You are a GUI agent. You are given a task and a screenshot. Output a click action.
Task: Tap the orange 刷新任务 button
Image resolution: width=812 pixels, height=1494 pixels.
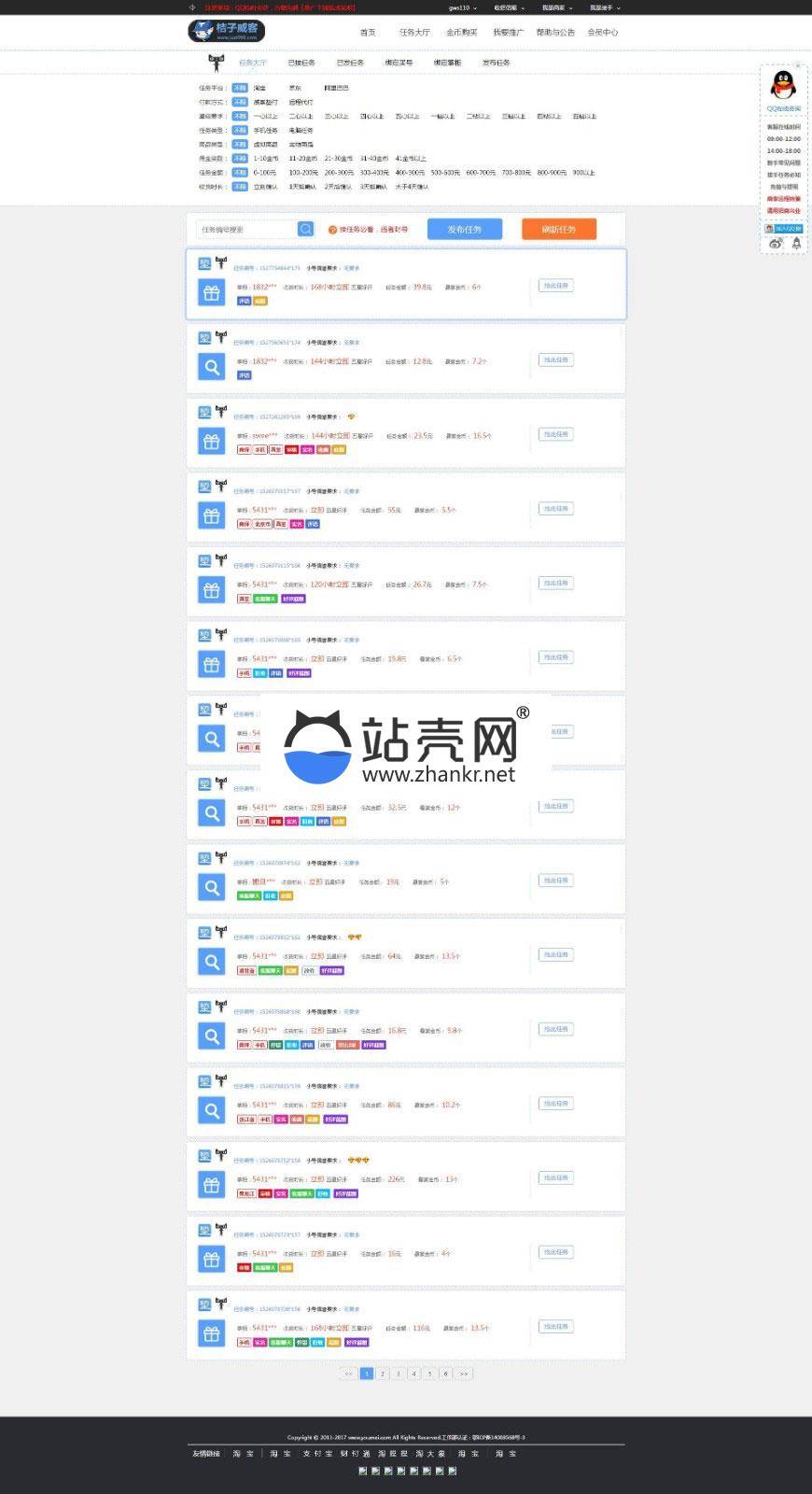coord(558,229)
